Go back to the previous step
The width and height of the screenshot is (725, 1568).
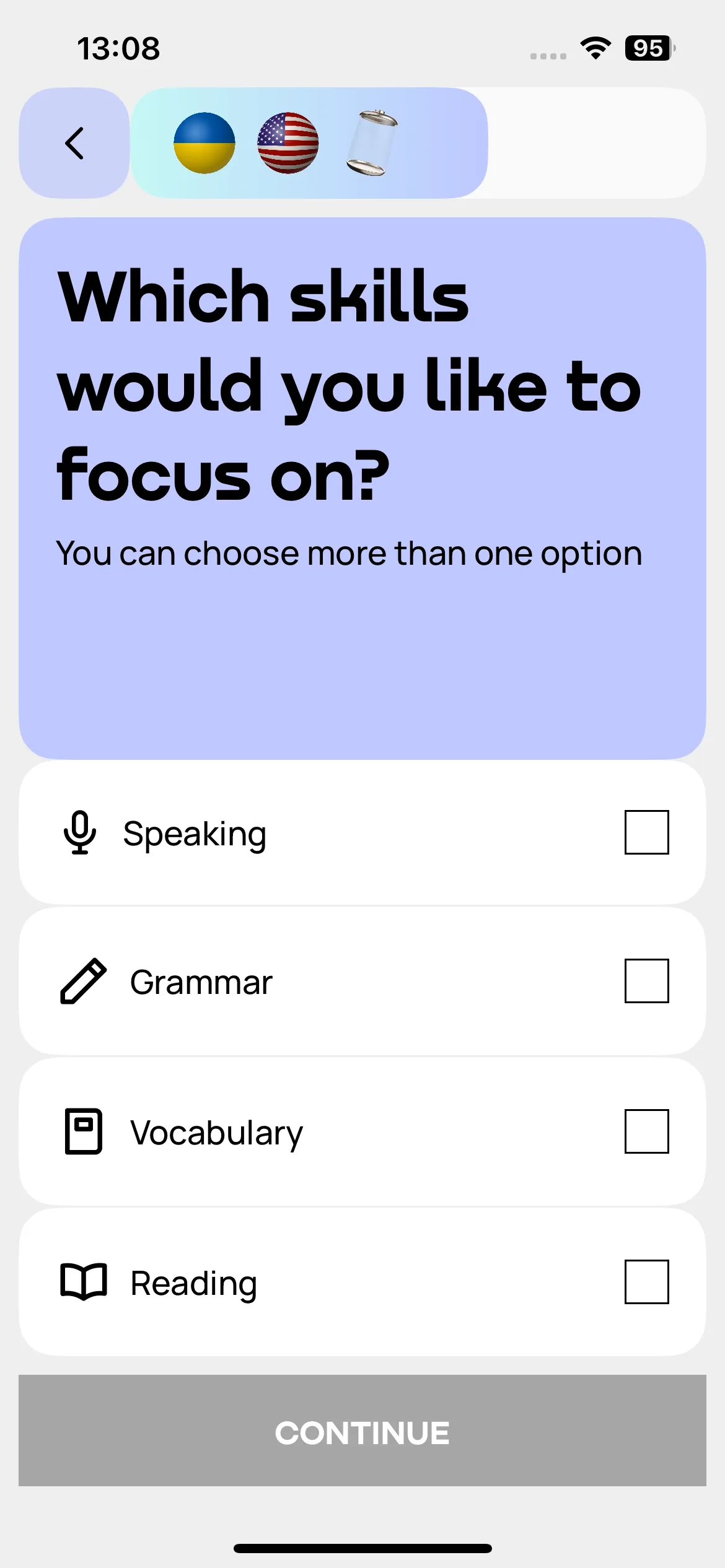74,143
